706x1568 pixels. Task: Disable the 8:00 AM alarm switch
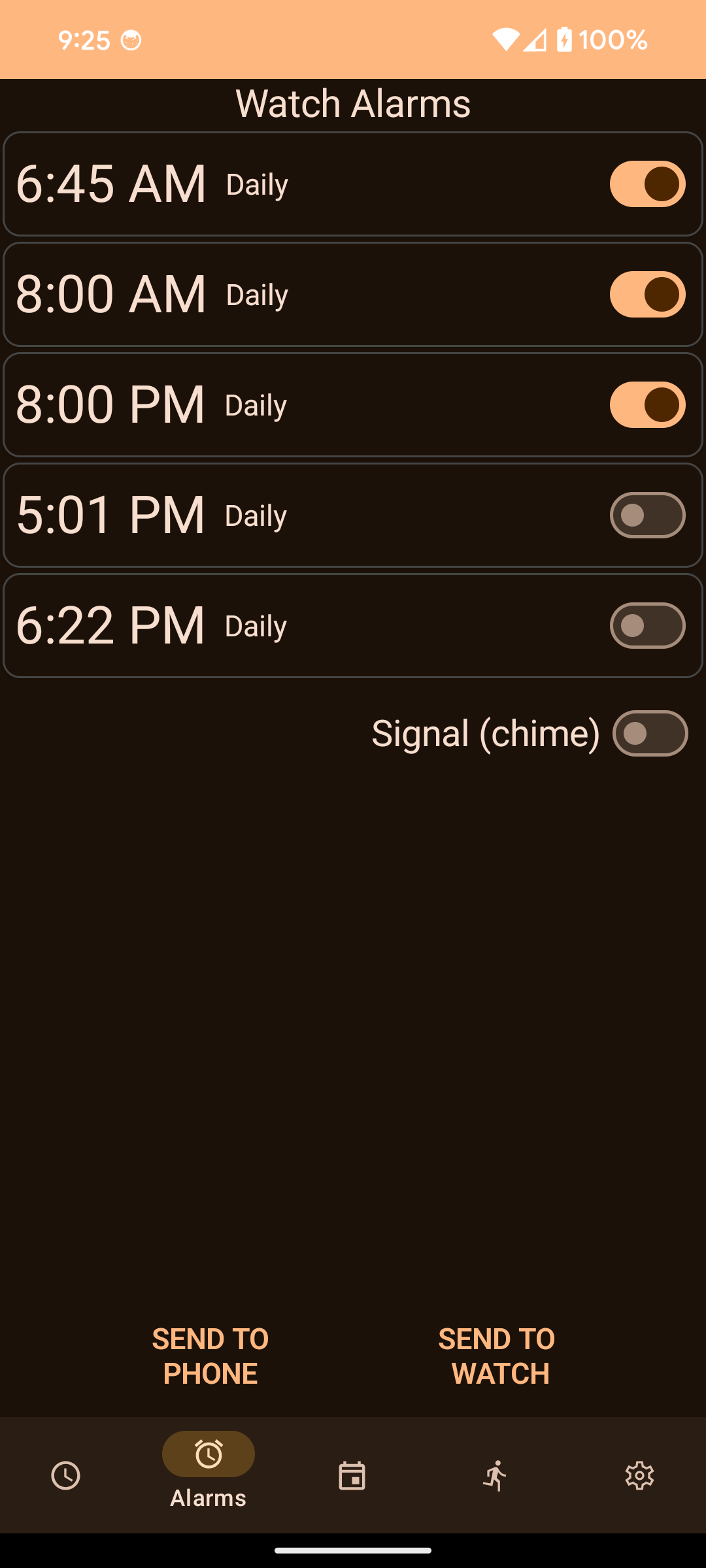pos(647,294)
